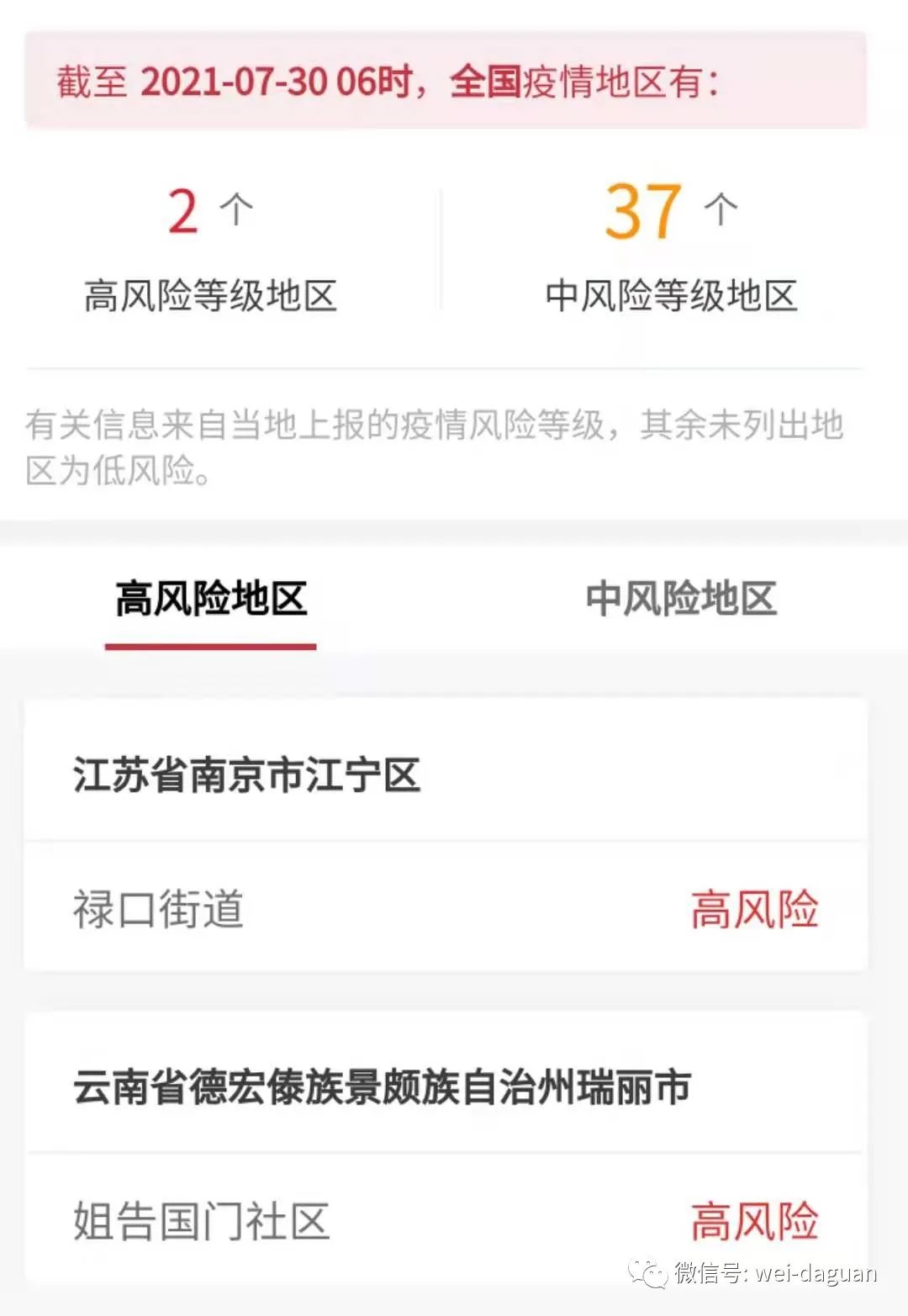The width and height of the screenshot is (908, 1316).
Task: Select the 高风险地区 tab
Action: click(211, 599)
